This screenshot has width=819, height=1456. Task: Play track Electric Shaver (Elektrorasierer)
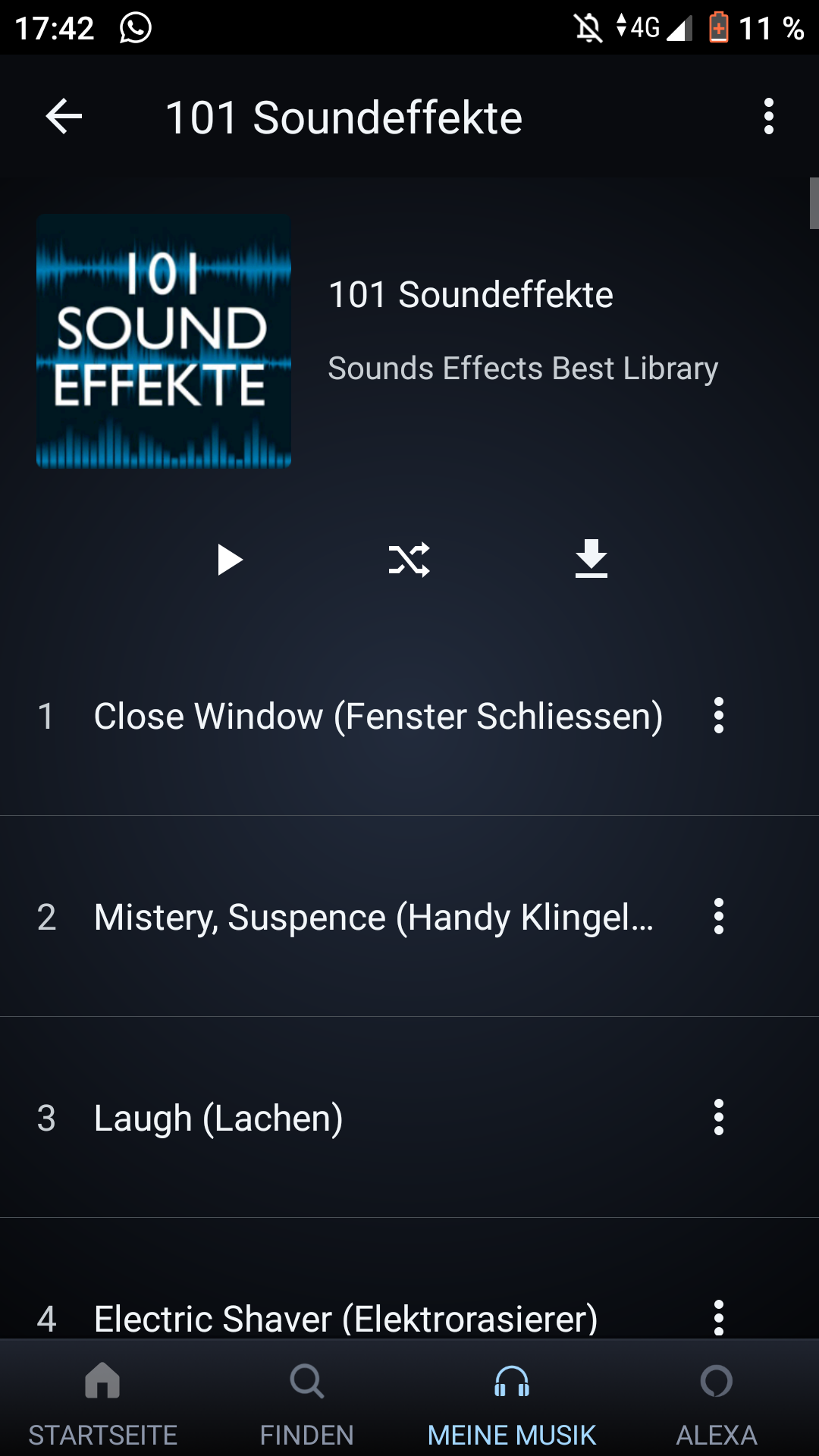[346, 1318]
